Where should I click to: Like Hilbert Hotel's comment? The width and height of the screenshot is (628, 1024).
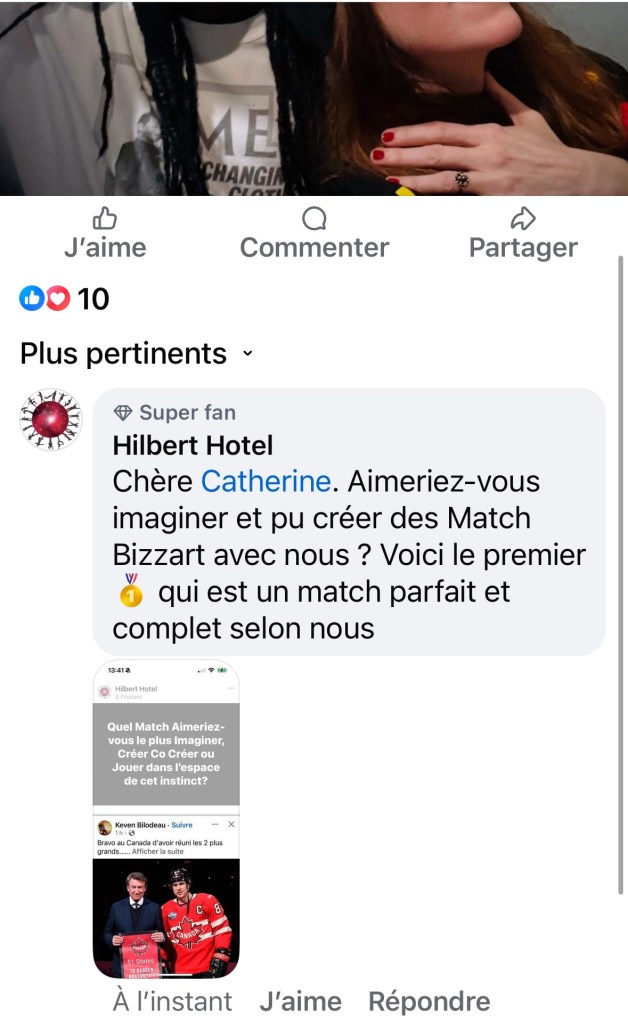click(300, 1001)
